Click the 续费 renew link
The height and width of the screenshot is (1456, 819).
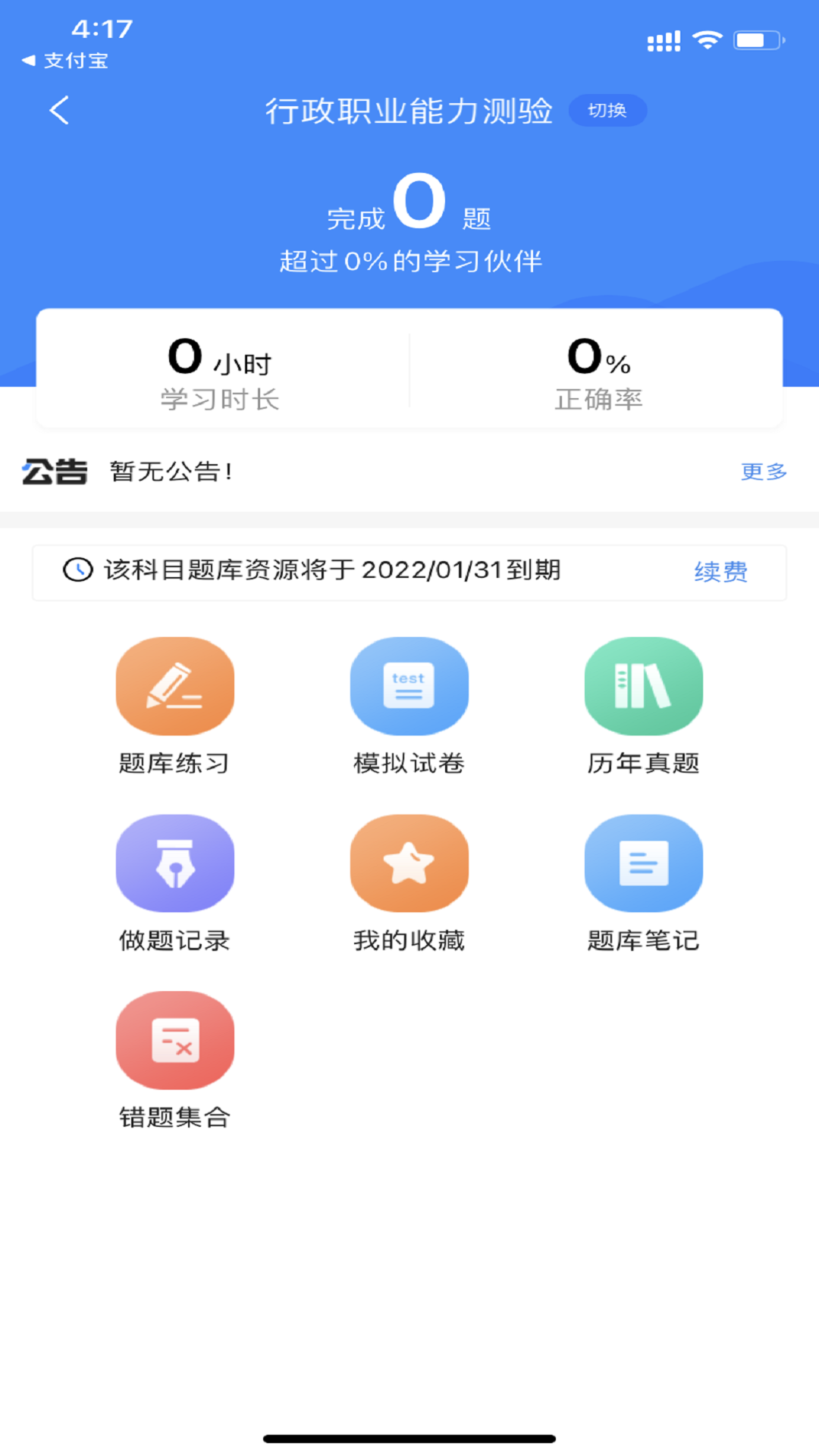720,573
